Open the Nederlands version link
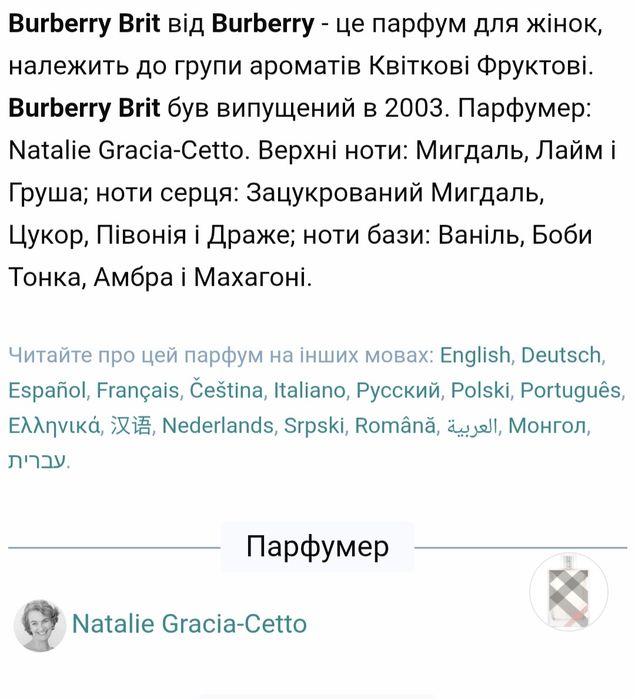The height and width of the screenshot is (699, 635). click(217, 426)
